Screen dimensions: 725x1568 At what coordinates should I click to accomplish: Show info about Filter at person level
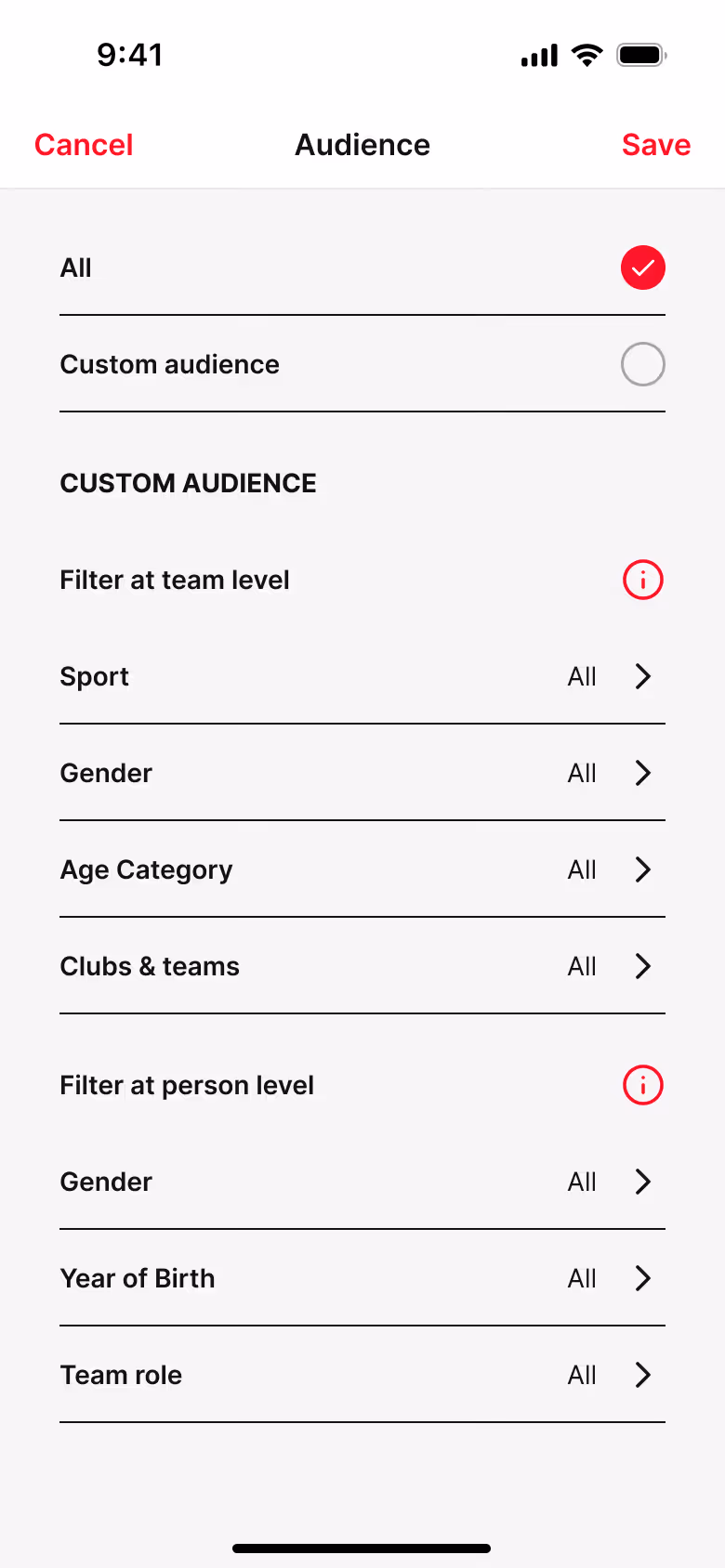click(x=642, y=1085)
